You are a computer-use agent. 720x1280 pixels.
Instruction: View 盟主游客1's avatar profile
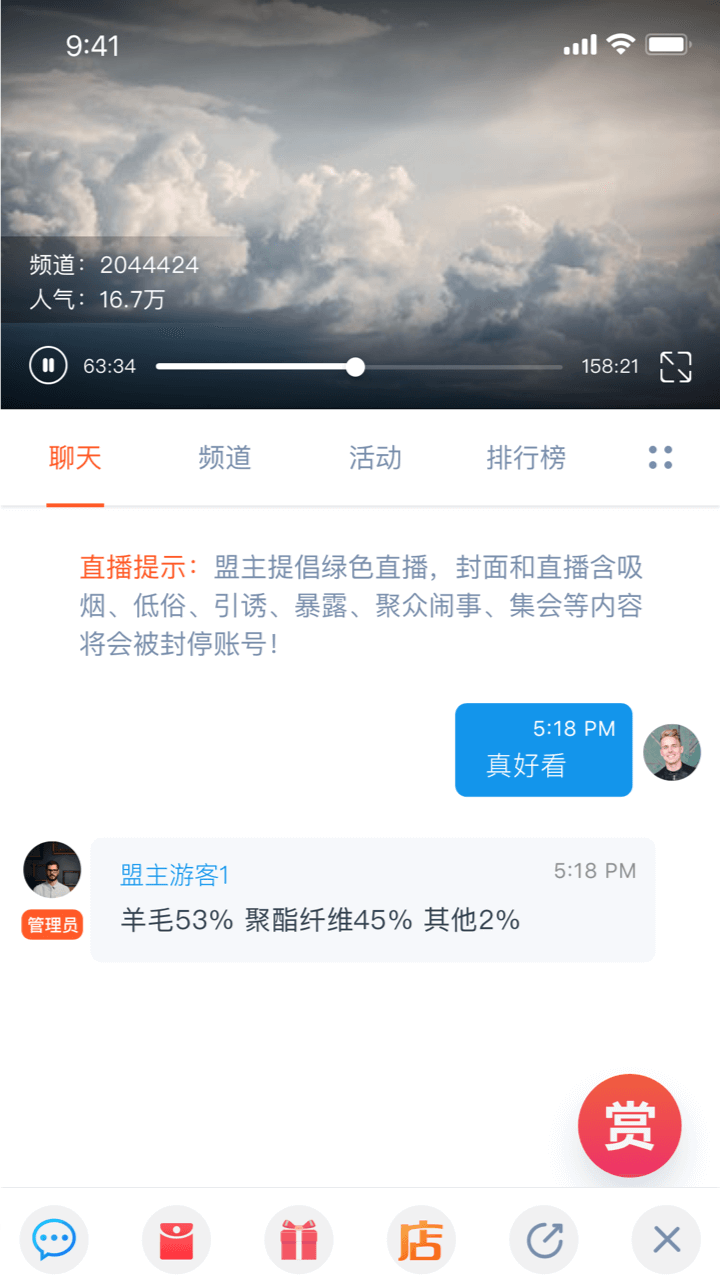(x=52, y=869)
